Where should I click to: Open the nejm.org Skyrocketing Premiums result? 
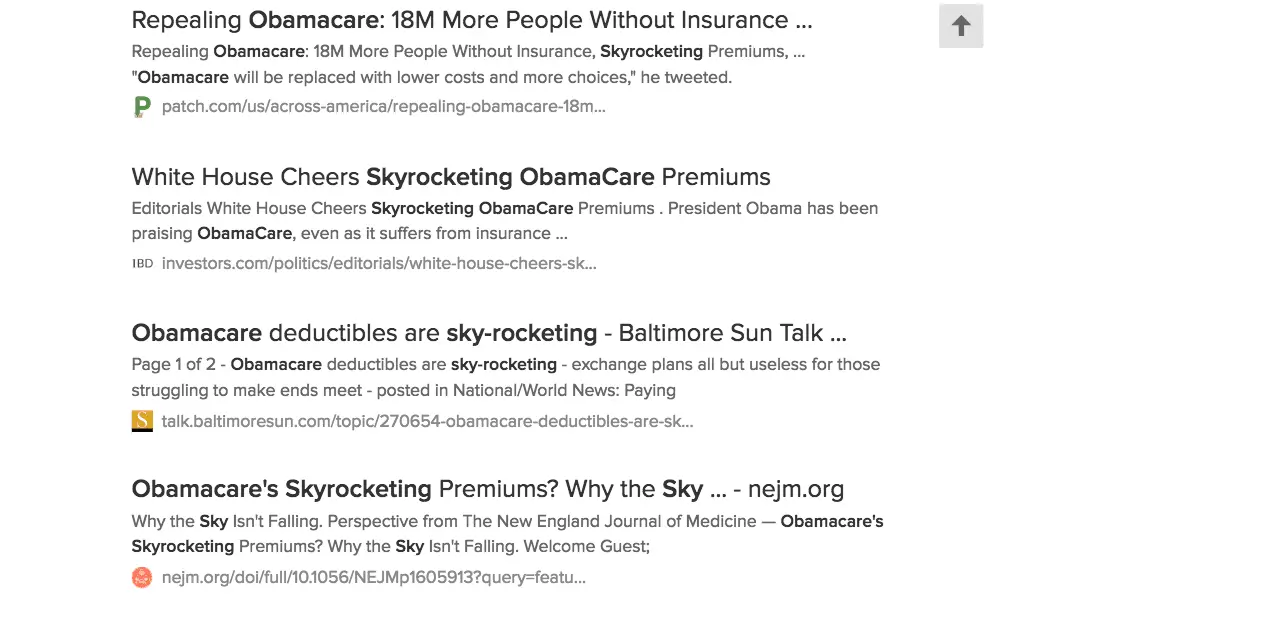point(487,489)
